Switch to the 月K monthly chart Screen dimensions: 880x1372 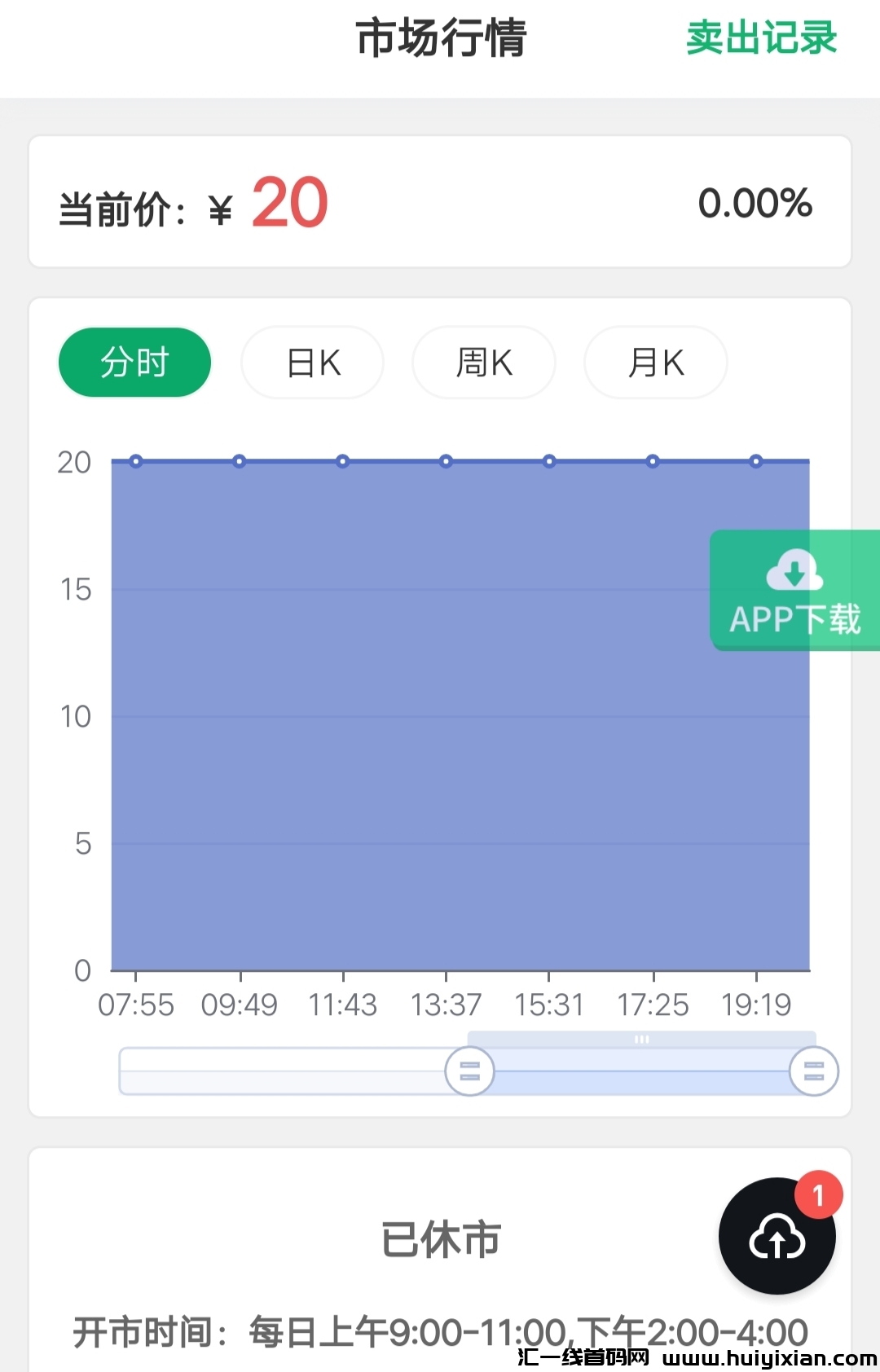655,363
